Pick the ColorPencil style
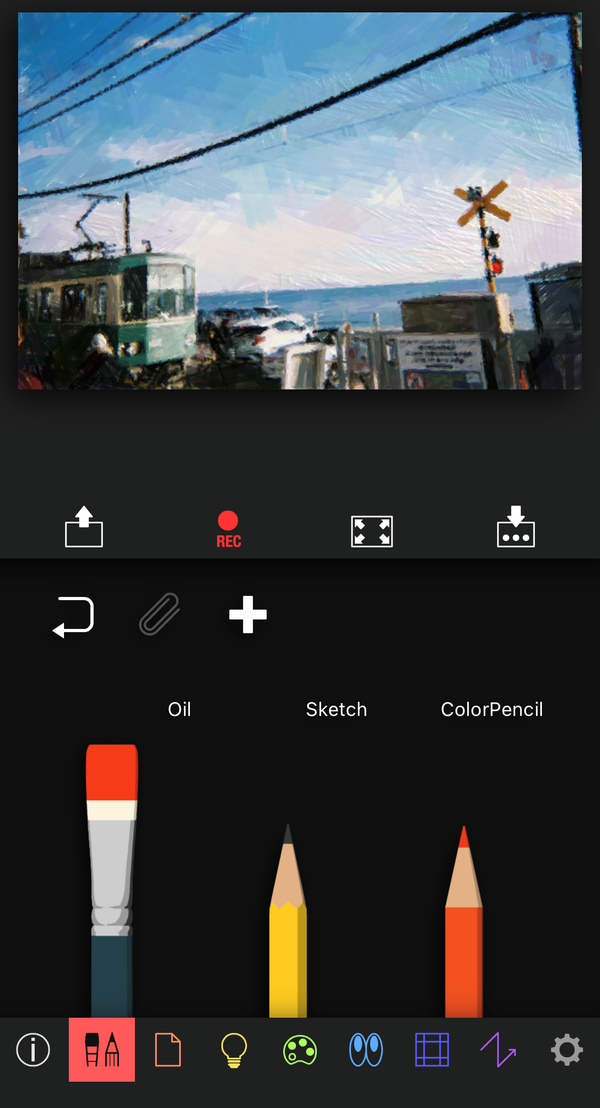Image resolution: width=600 pixels, height=1108 pixels. 464,921
